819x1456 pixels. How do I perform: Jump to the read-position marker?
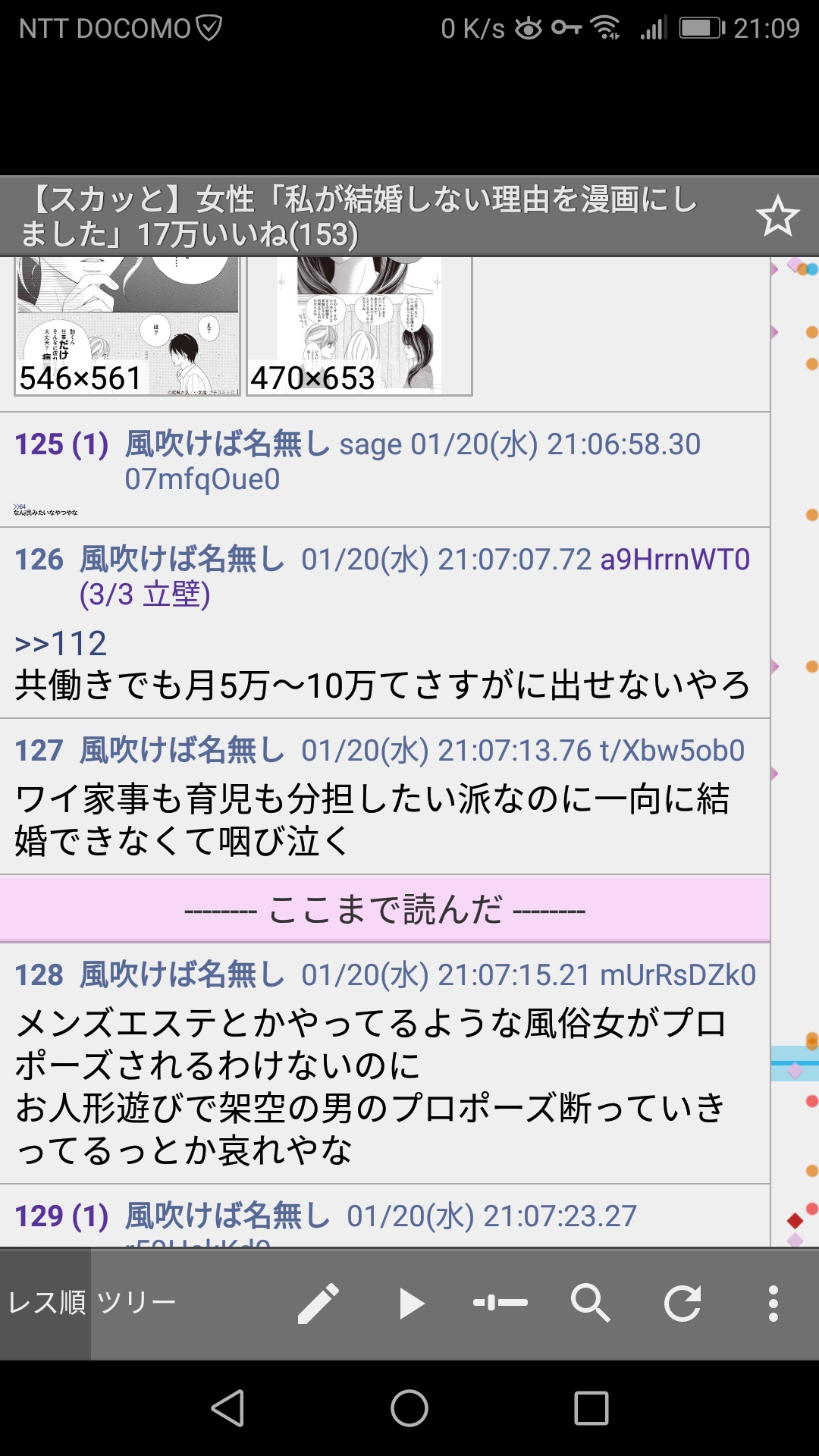(x=500, y=1304)
